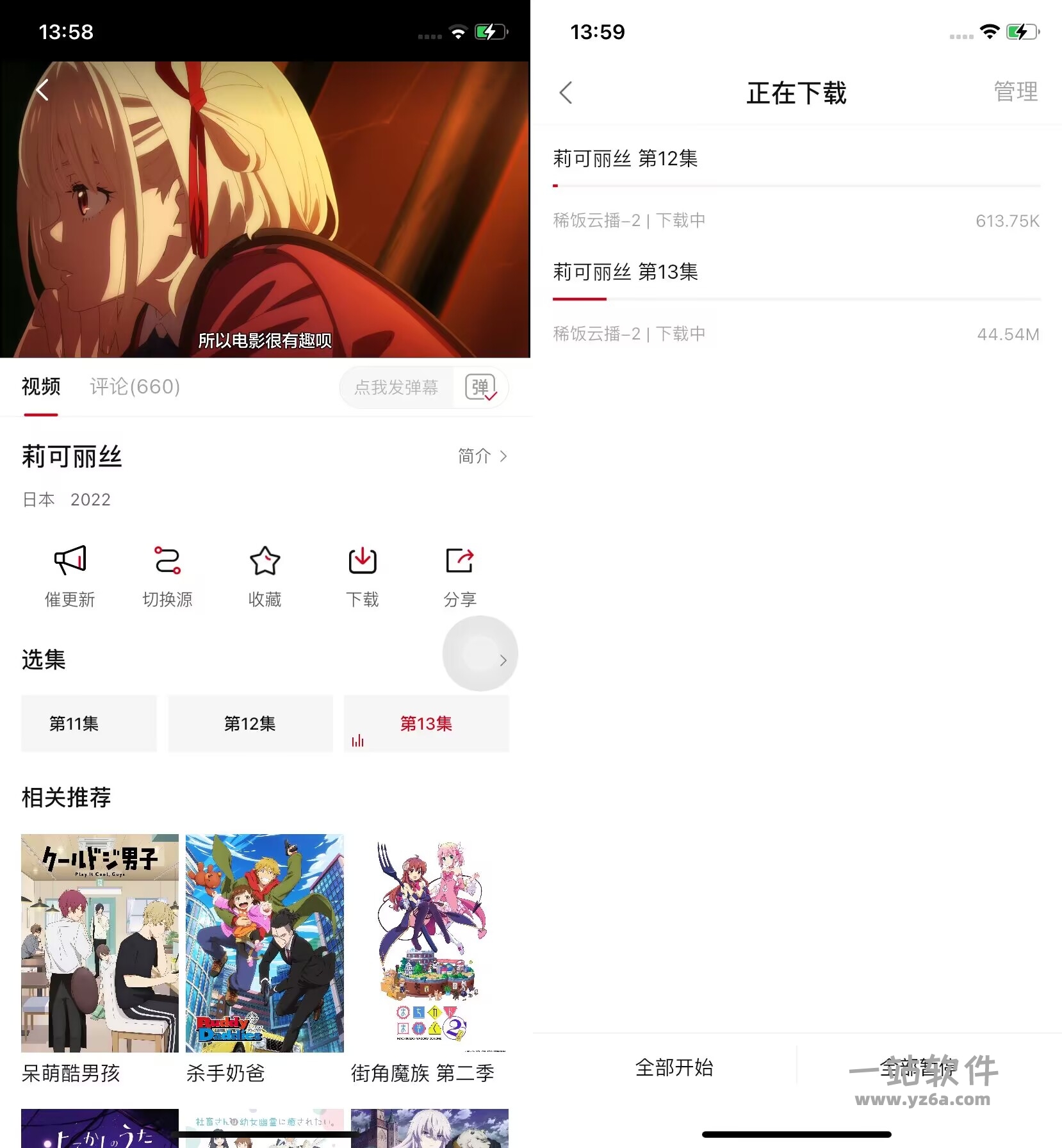Image resolution: width=1062 pixels, height=1148 pixels.
Task: Expand the full 选集 episode list
Action: coord(502,660)
